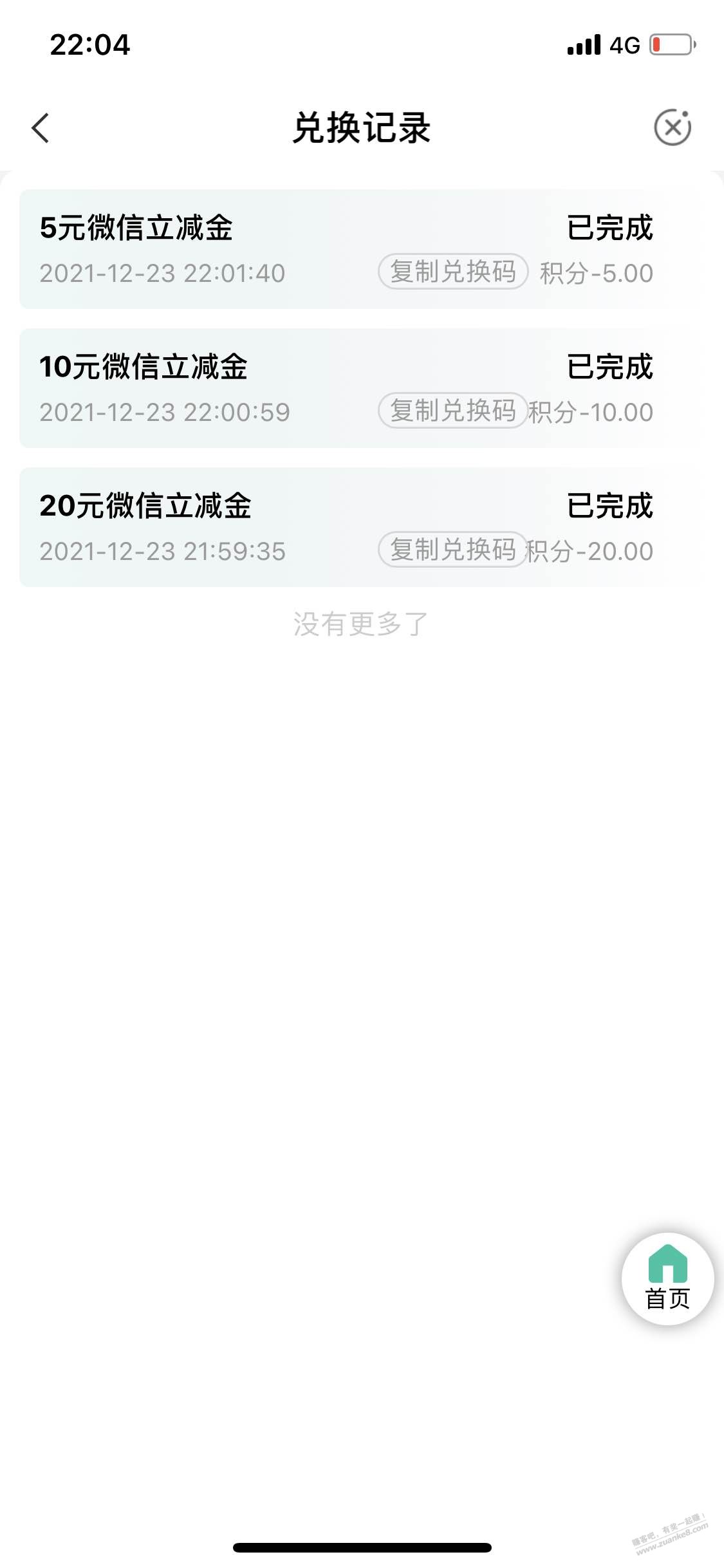Copy redemption code for 5元微信立减金

(453, 272)
